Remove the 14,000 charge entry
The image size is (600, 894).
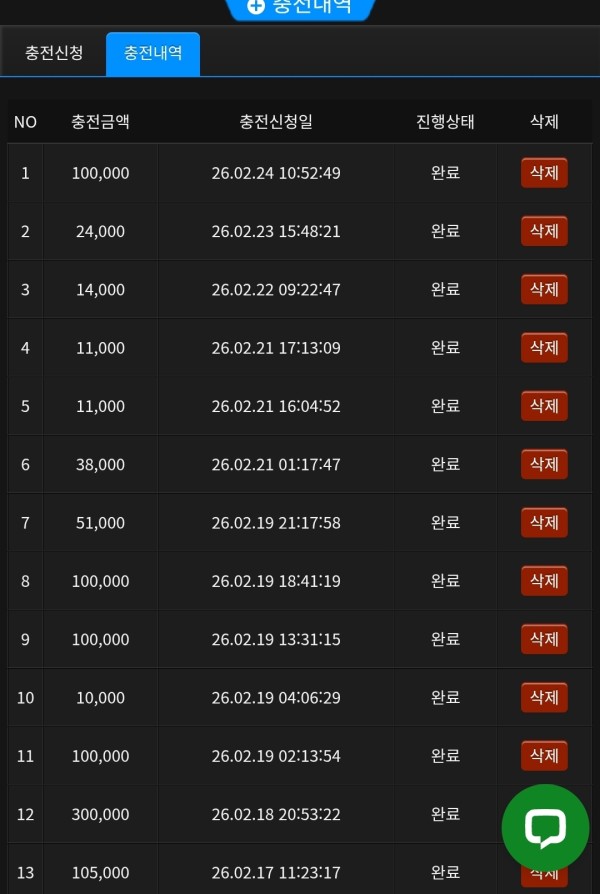[544, 290]
